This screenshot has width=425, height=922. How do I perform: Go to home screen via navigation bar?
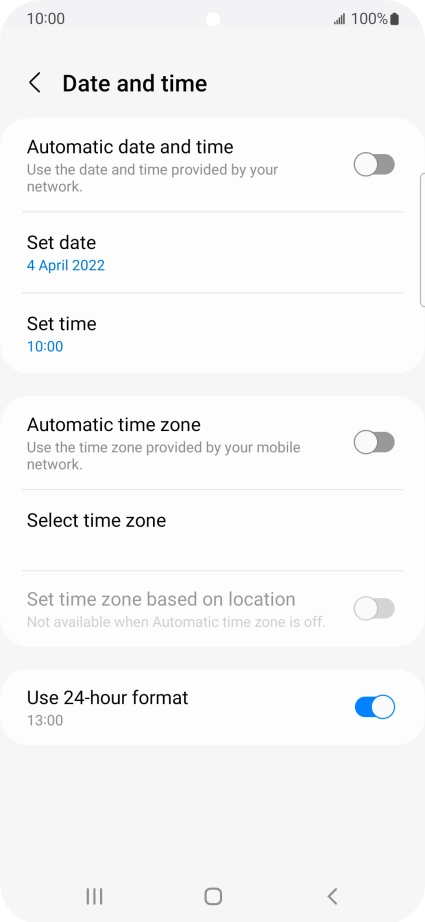pyautogui.click(x=213, y=896)
